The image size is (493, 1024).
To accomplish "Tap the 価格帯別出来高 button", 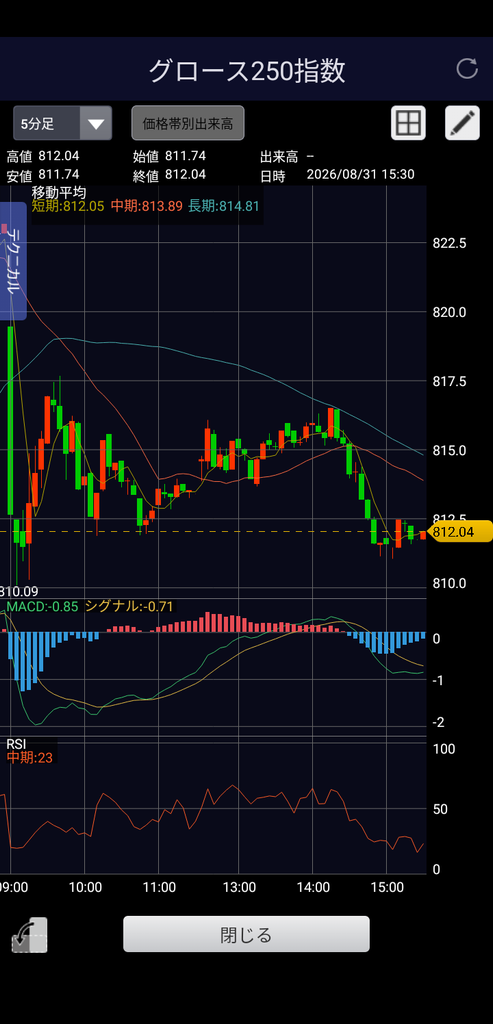I will 188,123.
